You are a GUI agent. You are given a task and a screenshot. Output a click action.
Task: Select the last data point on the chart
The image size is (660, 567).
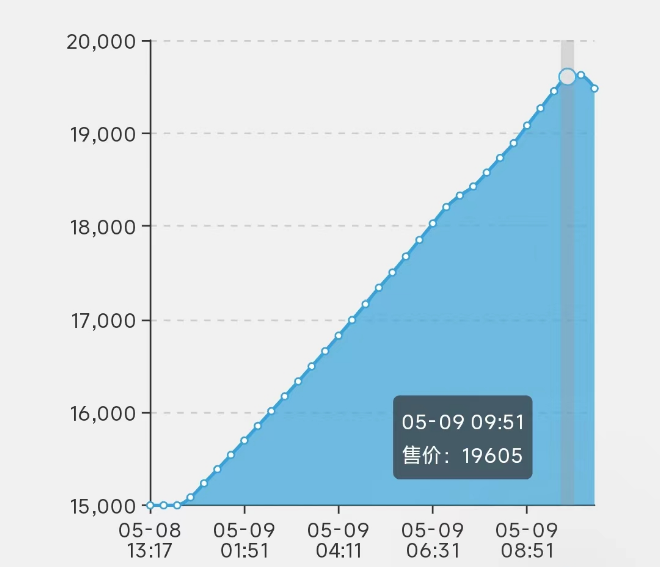pyautogui.click(x=594, y=88)
